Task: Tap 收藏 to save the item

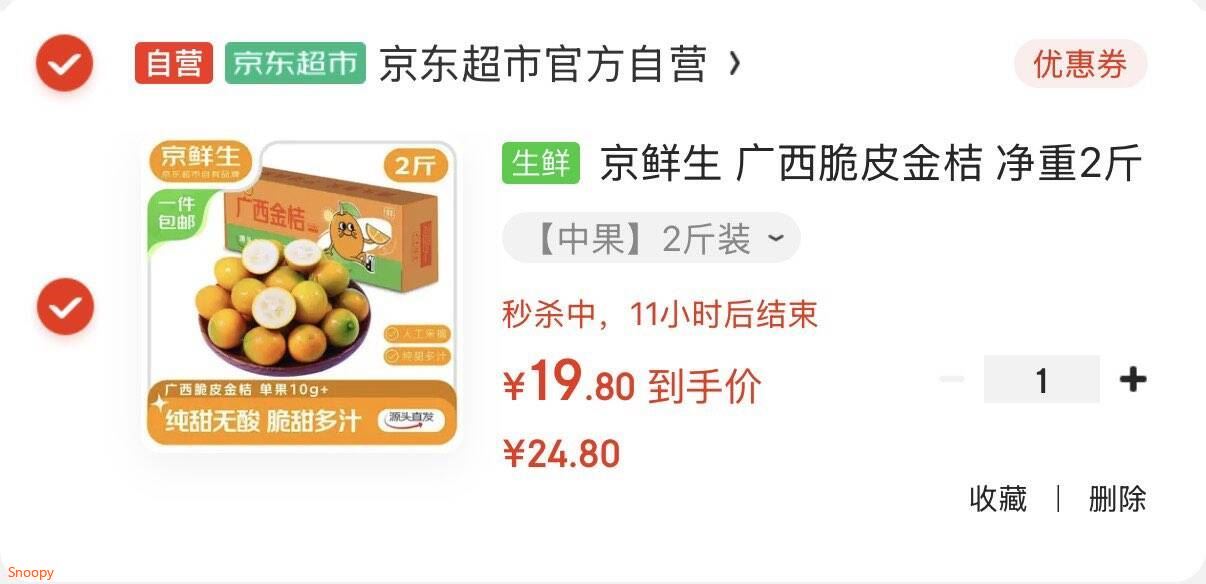Action: (998, 499)
